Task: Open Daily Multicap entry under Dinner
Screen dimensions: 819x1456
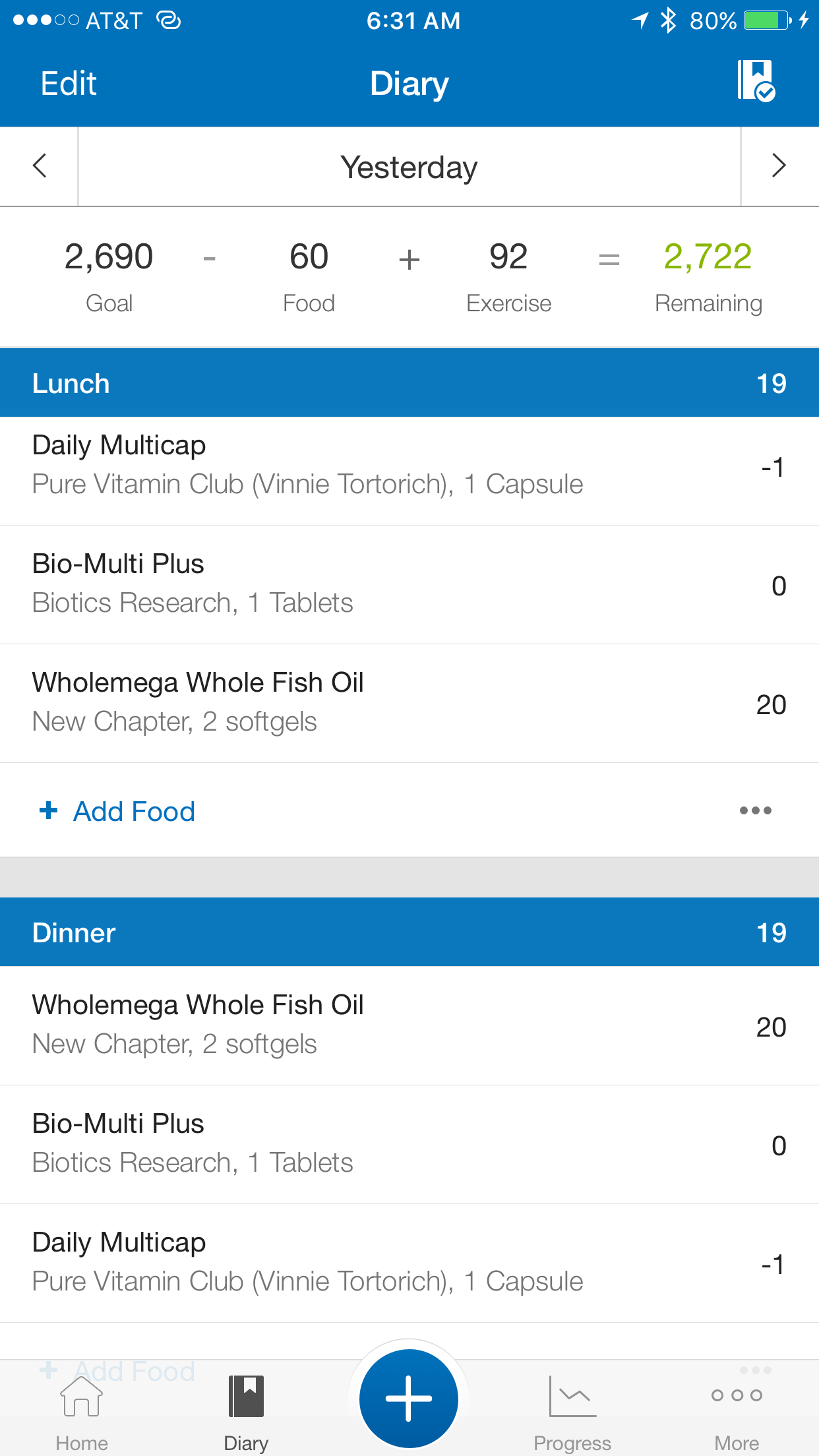Action: pos(409,1263)
